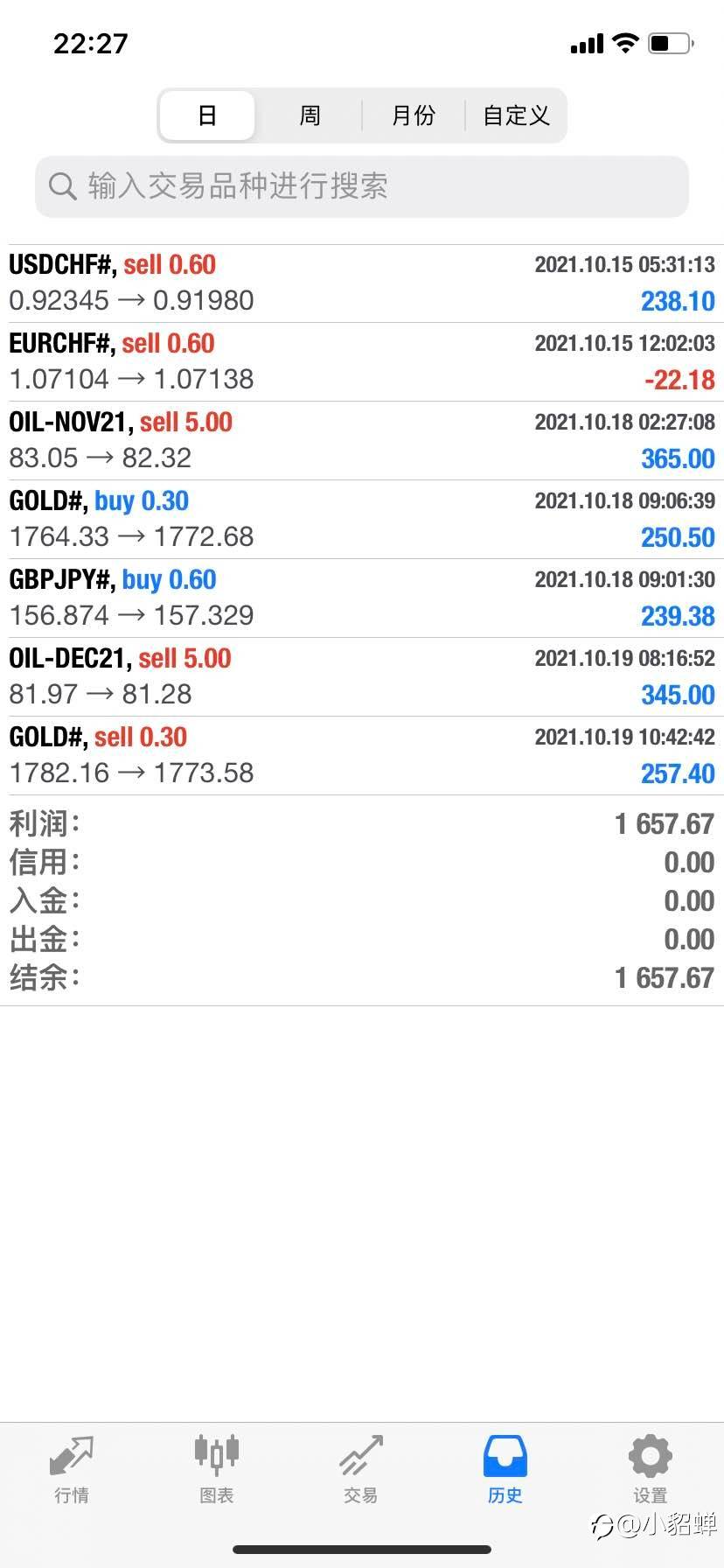Open the OIL-DEC21 sell 5.00 trade

362,677
